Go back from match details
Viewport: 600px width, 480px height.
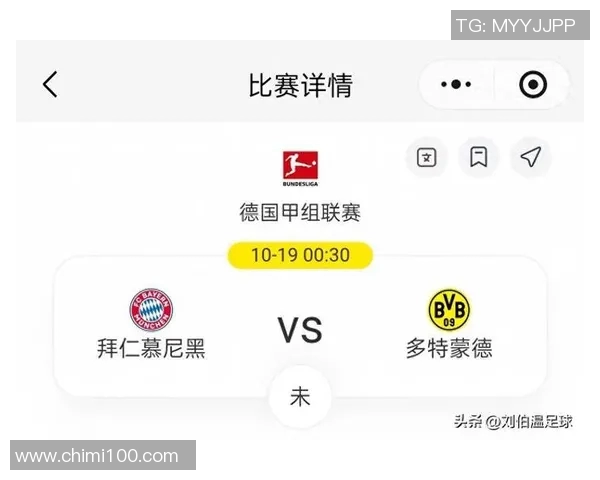click(50, 85)
